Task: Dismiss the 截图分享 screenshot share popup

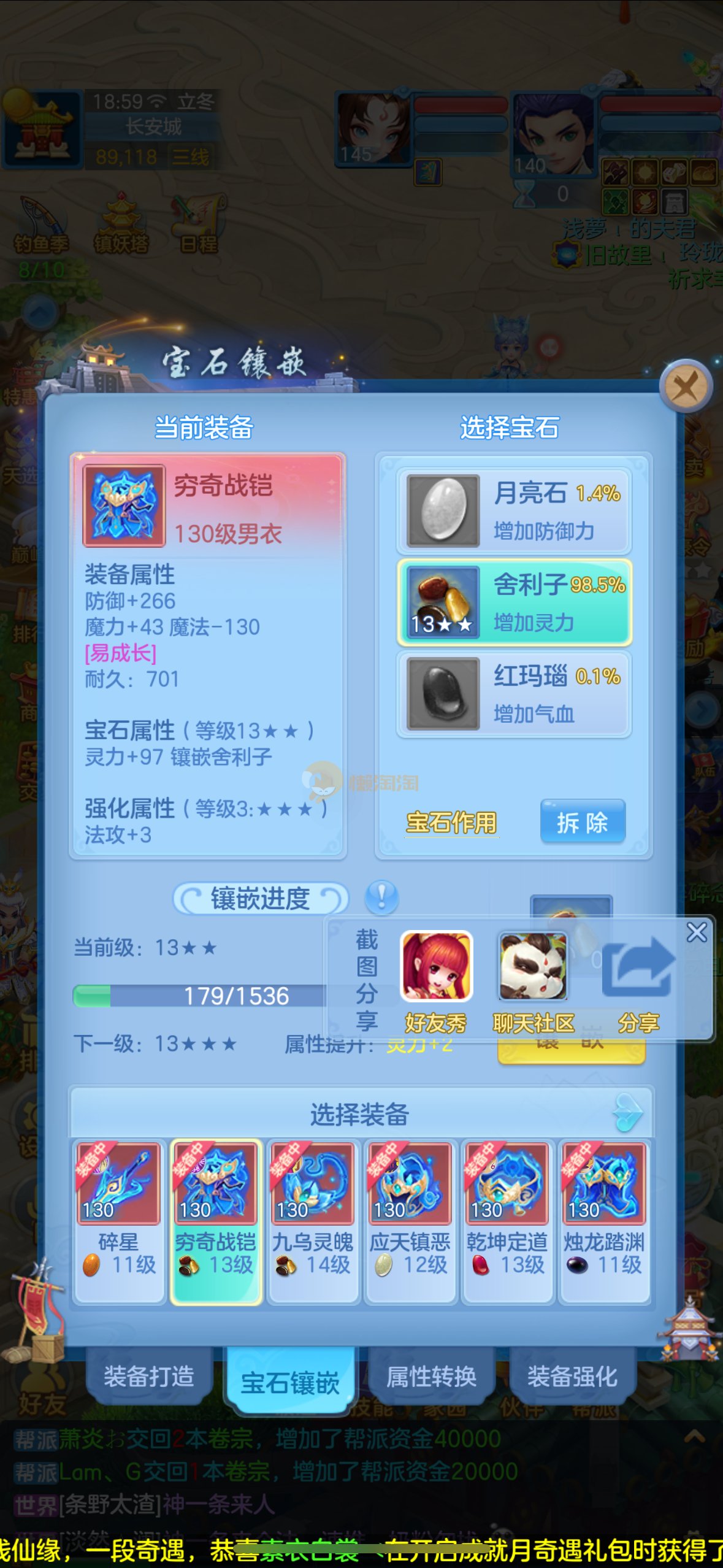Action: click(x=697, y=932)
